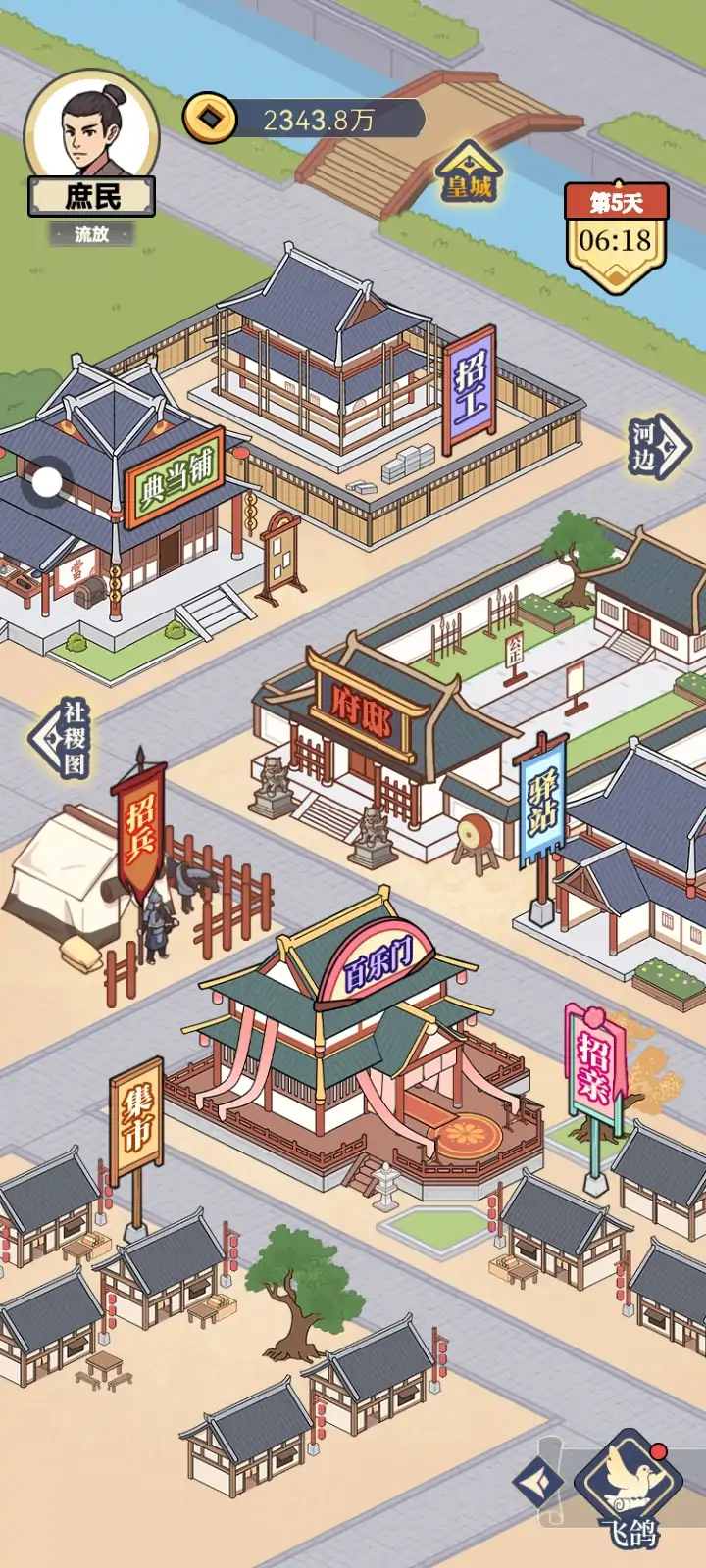Visit the 驿站 post station
This screenshot has width=706, height=1568.
point(542,801)
